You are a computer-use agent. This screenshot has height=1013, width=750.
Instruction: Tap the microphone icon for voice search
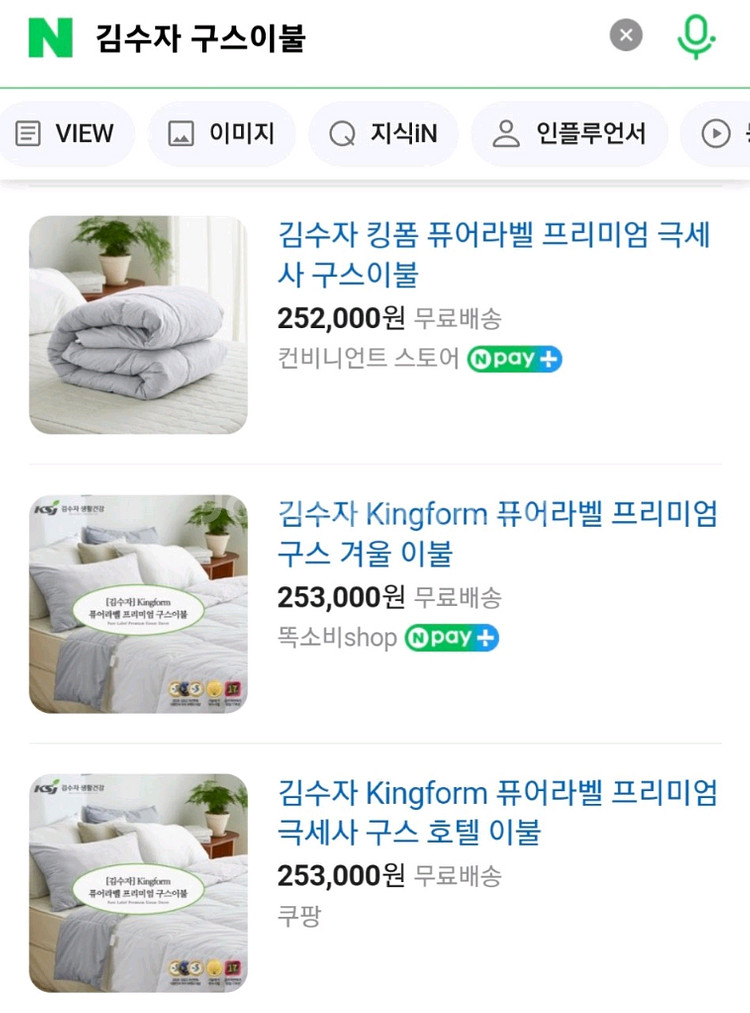pyautogui.click(x=697, y=35)
